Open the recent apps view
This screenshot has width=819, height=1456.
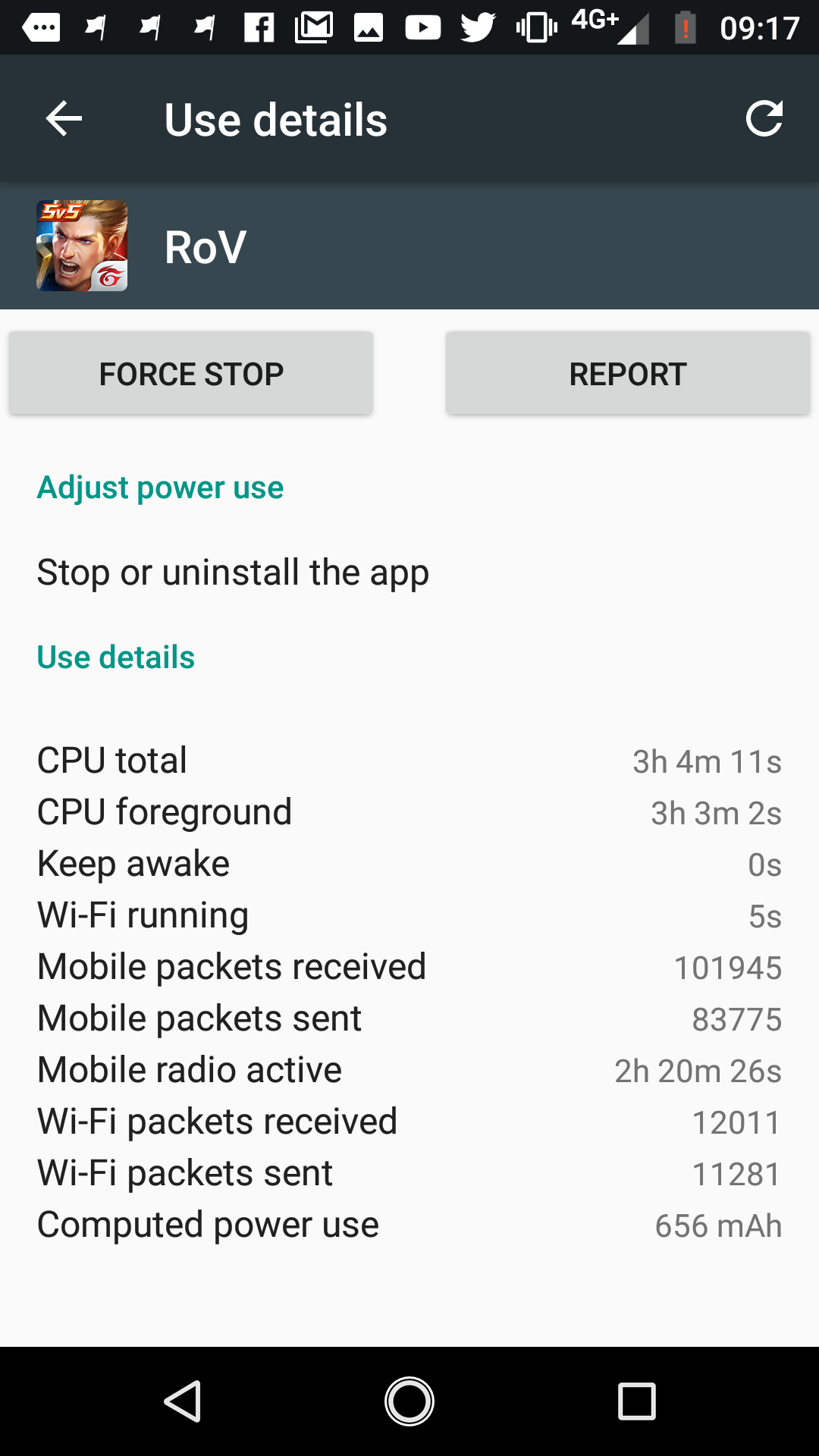(x=636, y=1401)
